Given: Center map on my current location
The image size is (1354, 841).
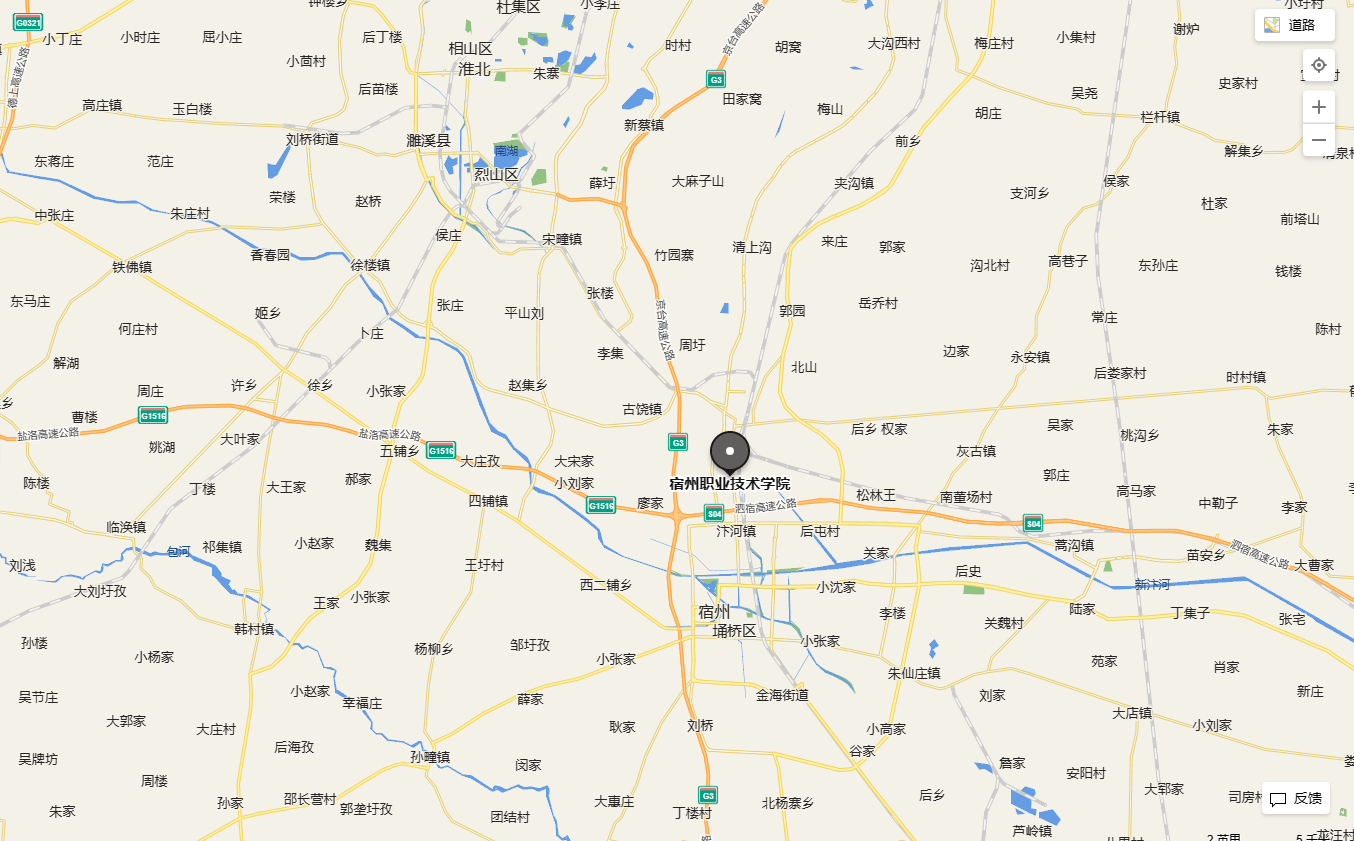Looking at the screenshot, I should coord(1318,65).
